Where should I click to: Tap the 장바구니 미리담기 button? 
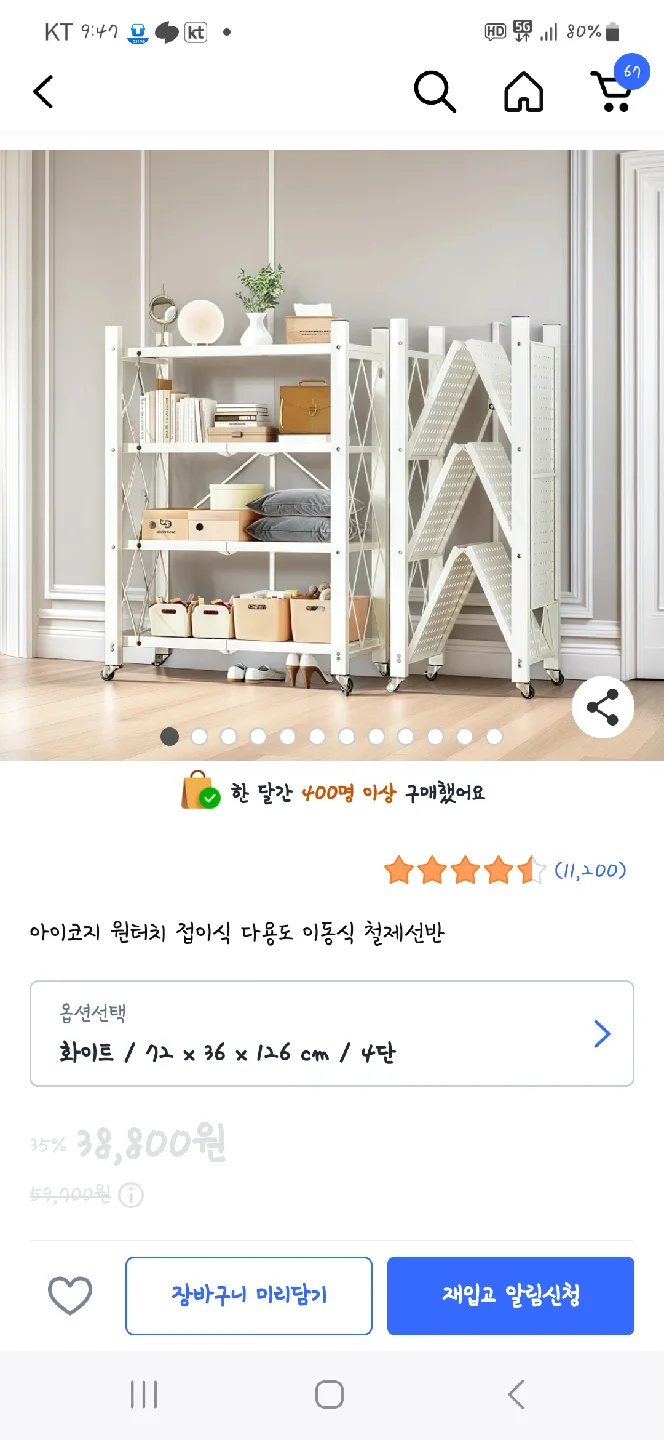(x=249, y=1296)
